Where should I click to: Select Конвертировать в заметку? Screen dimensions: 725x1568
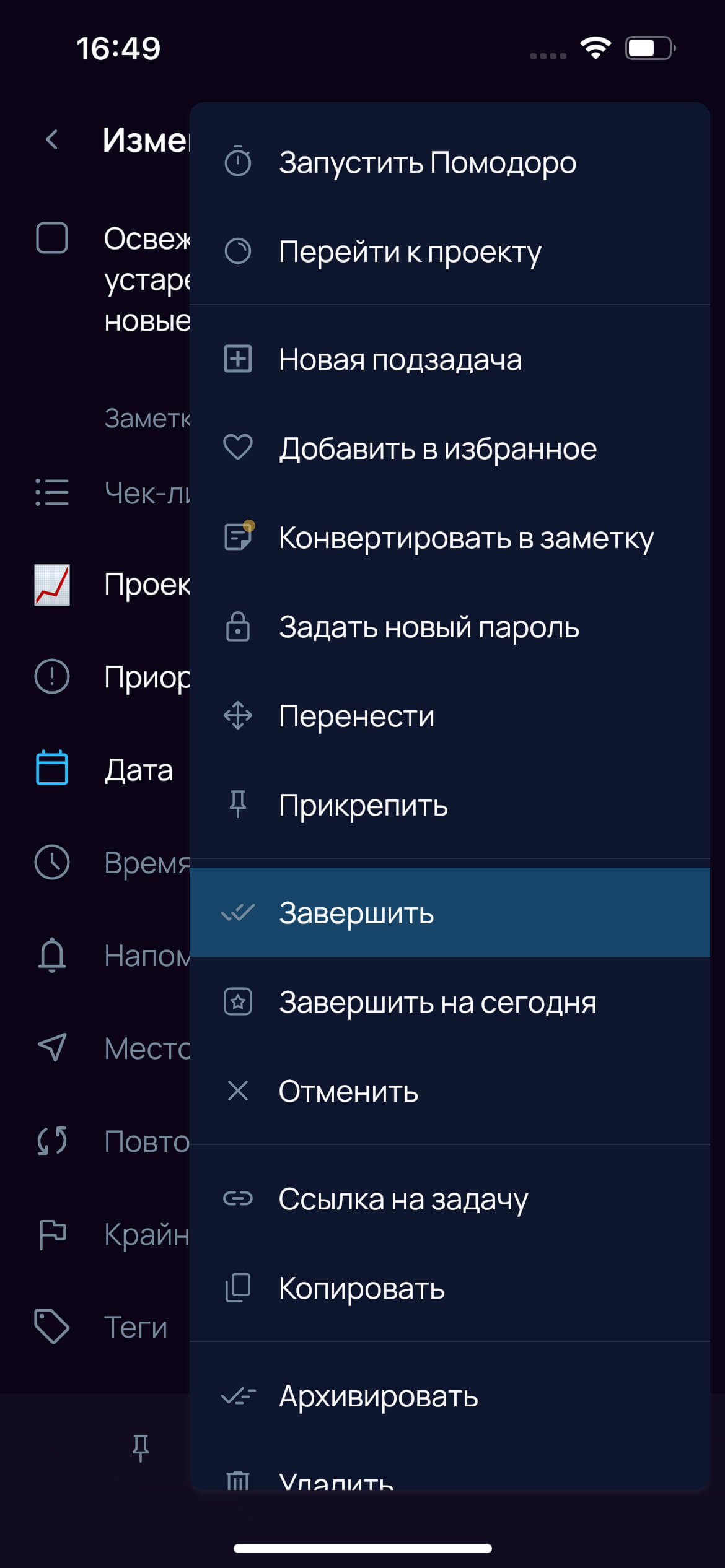coord(450,538)
